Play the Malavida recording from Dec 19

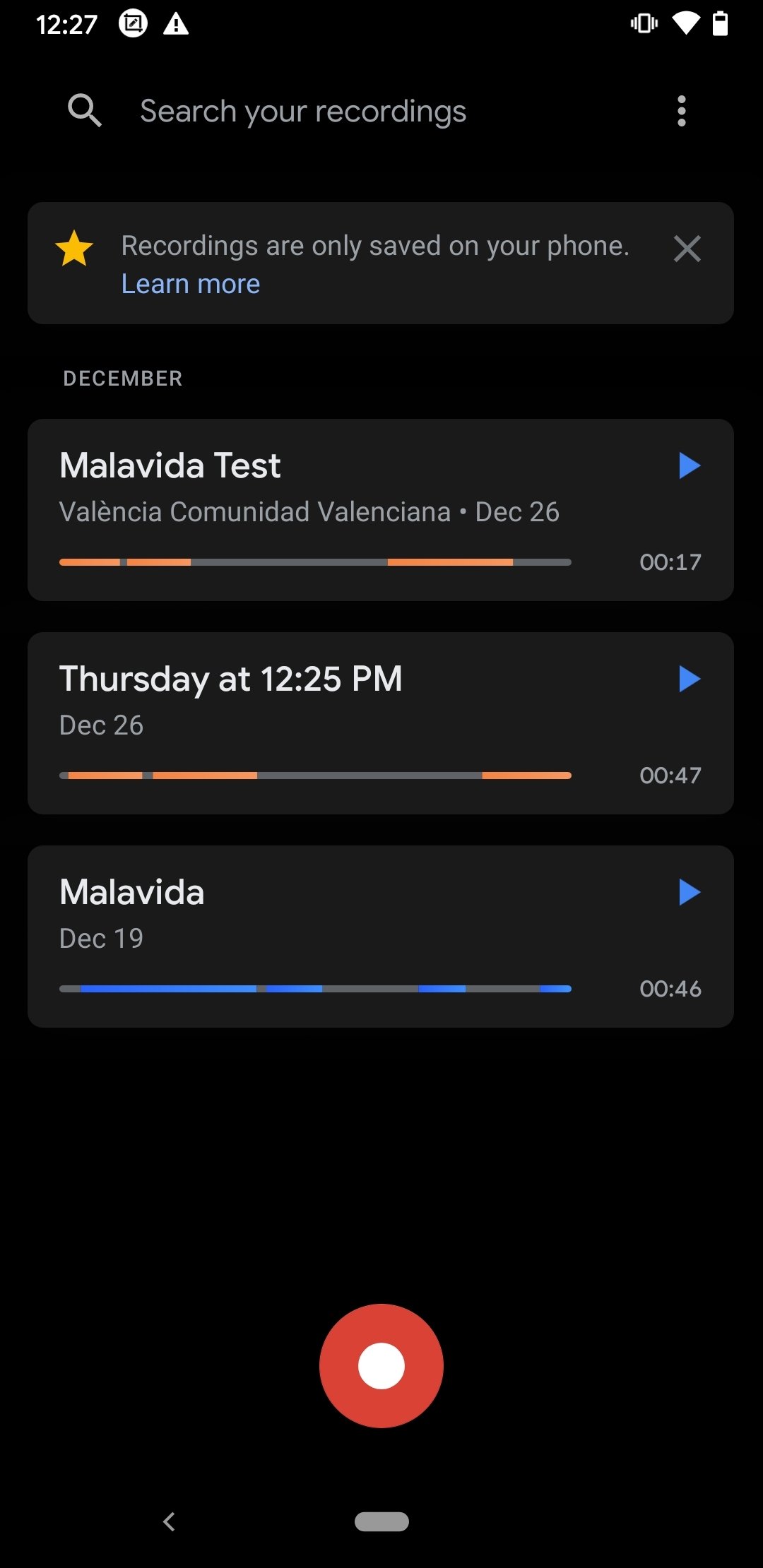(x=689, y=892)
